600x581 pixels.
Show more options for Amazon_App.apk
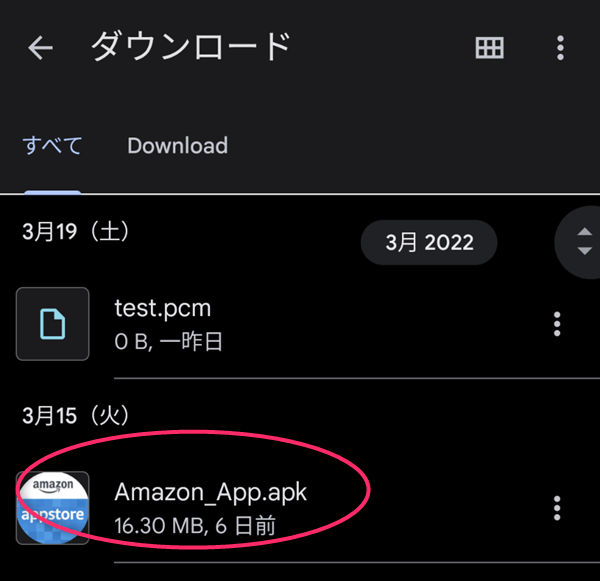click(557, 508)
